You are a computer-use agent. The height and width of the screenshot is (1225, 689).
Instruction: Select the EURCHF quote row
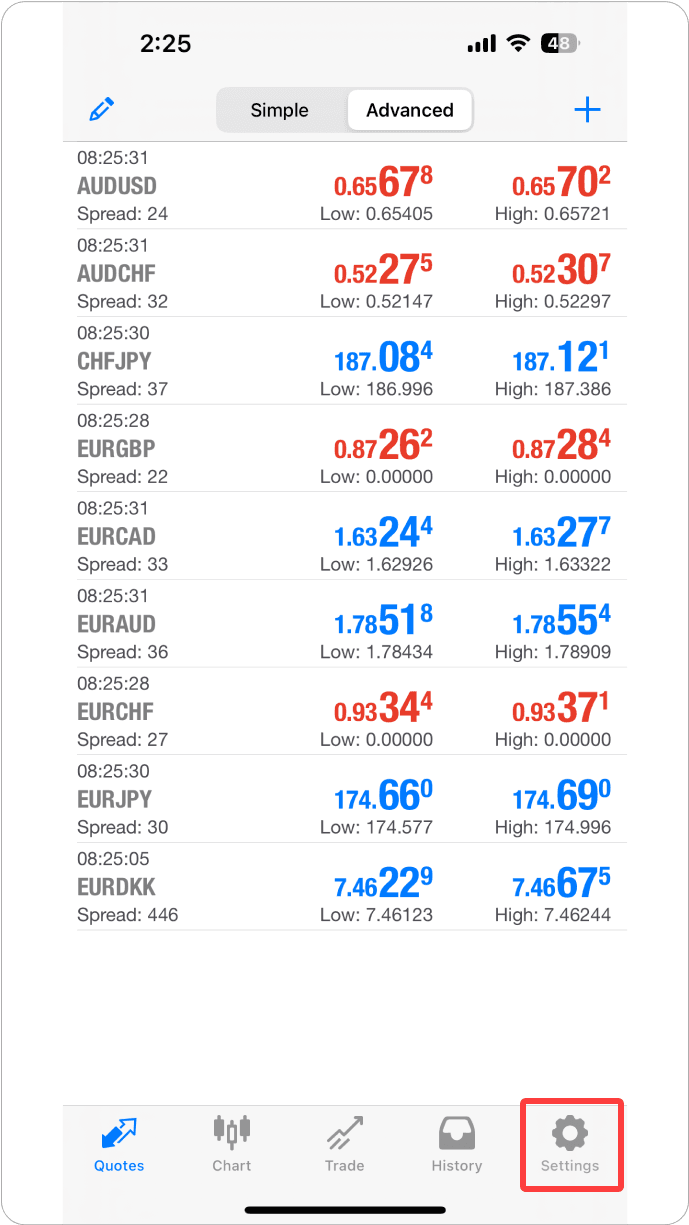(344, 712)
